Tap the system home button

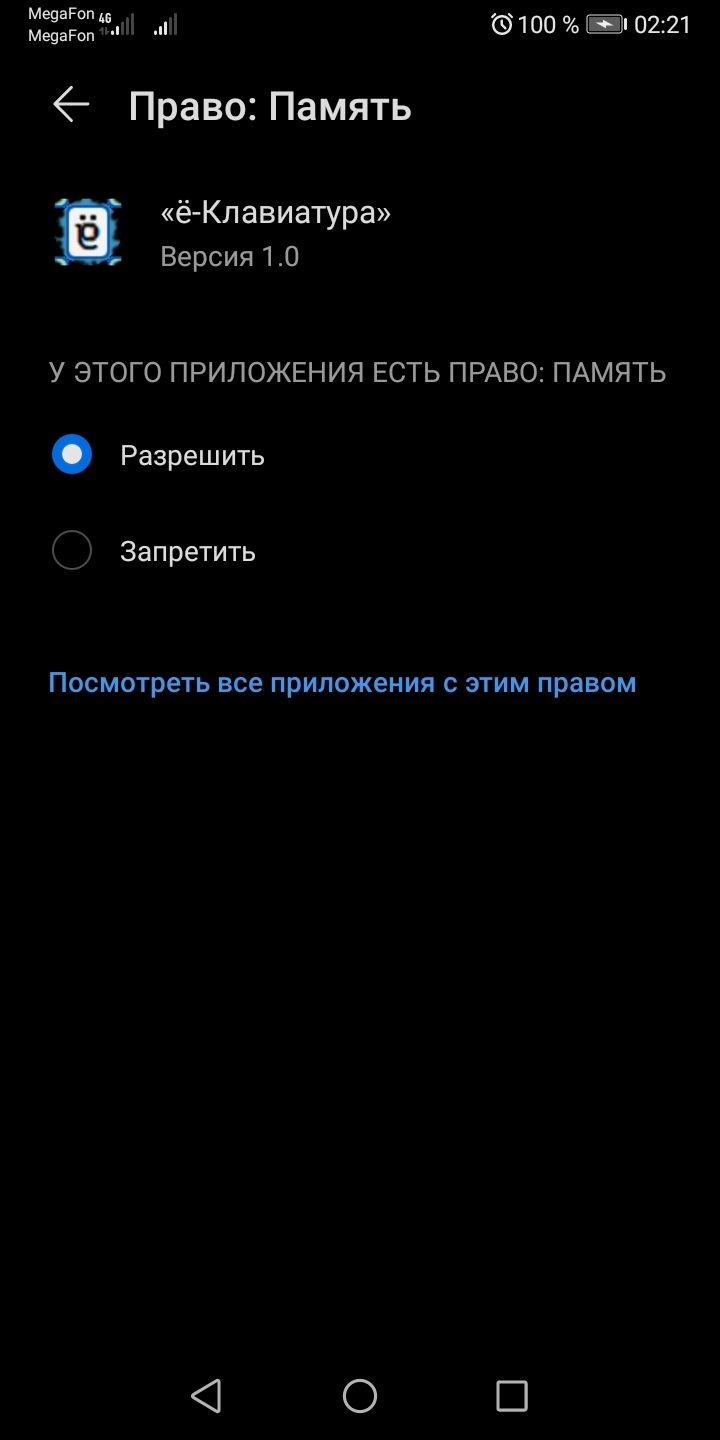coord(360,1396)
